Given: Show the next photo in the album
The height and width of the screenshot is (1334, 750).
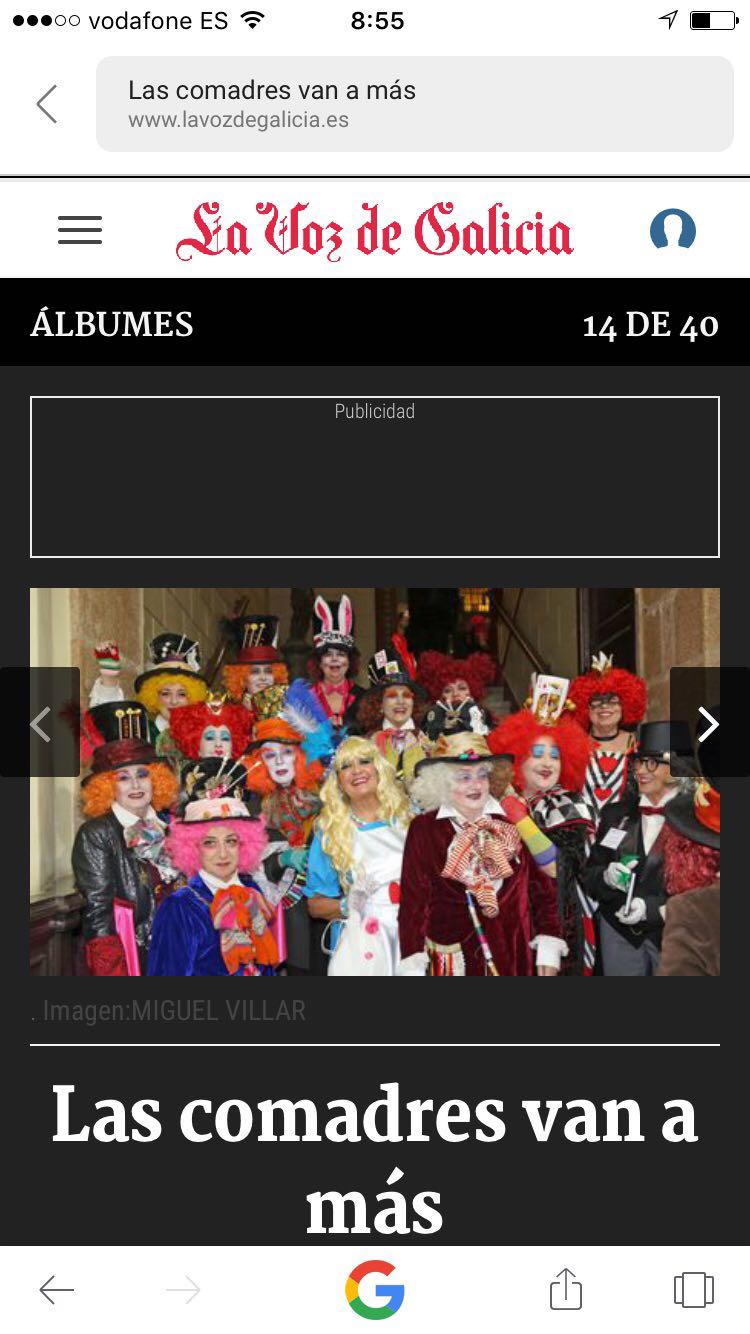Looking at the screenshot, I should pos(708,723).
